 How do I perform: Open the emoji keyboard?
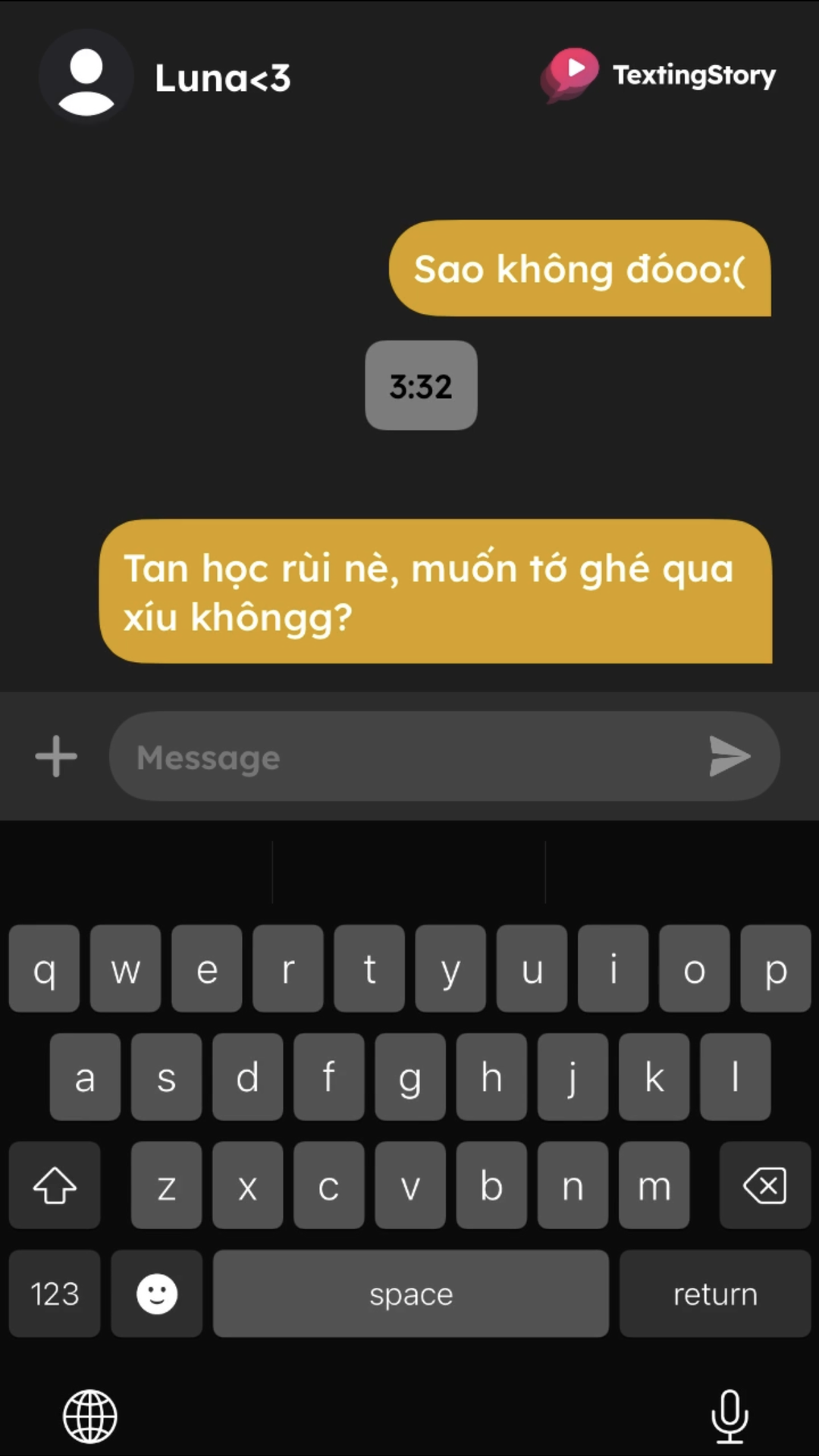pos(157,1293)
